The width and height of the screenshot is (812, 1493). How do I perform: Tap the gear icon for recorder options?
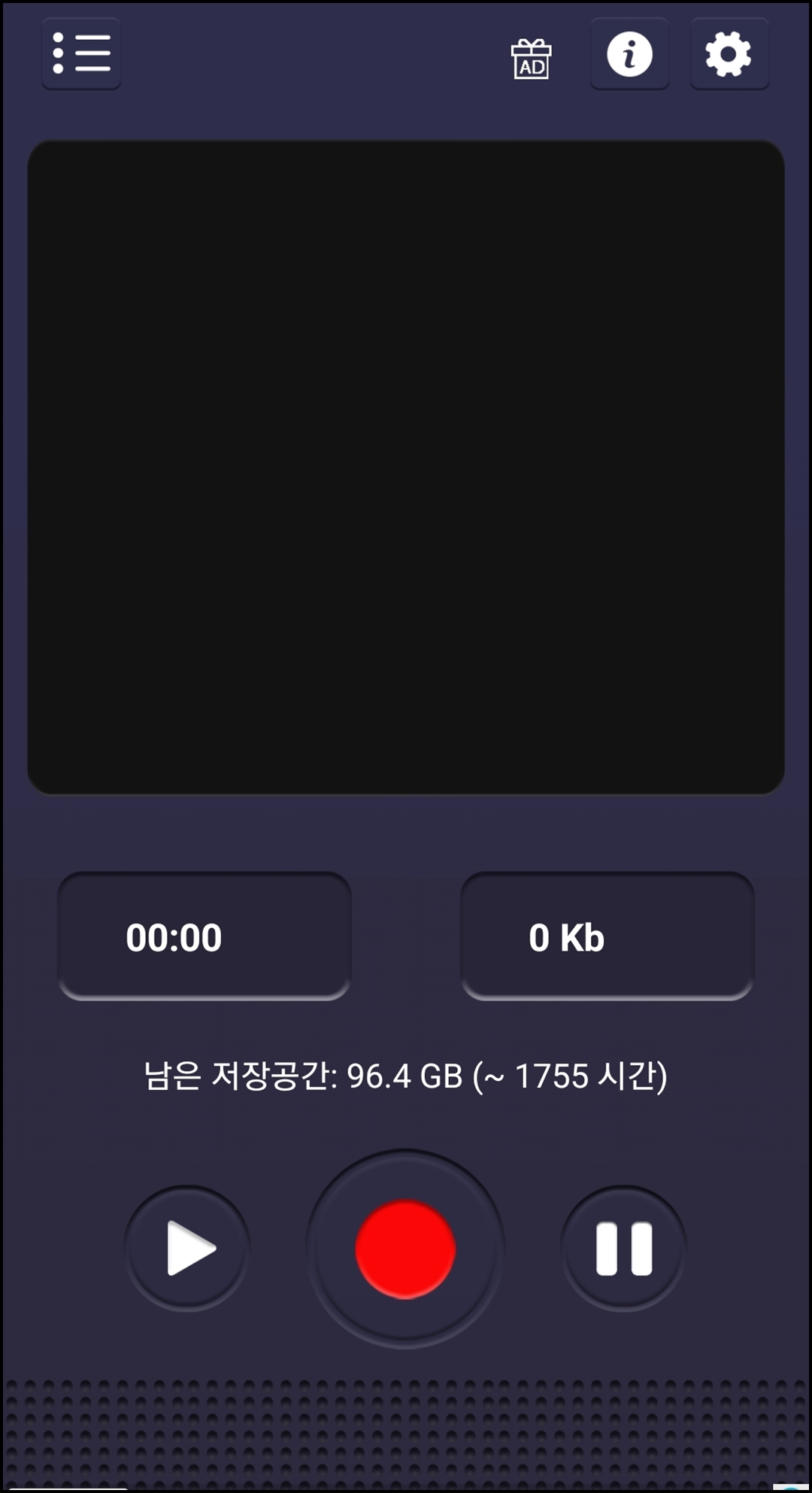coord(728,55)
